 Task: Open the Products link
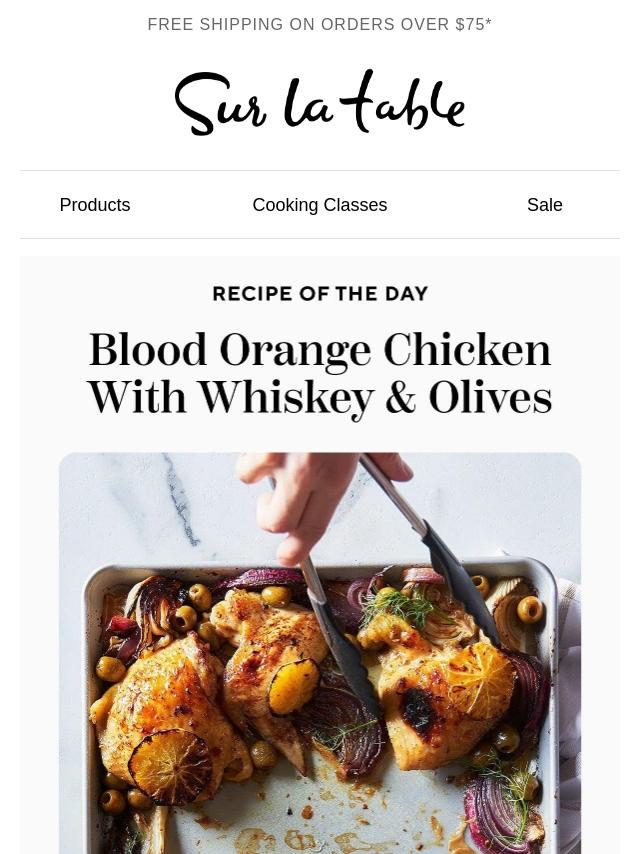click(x=95, y=205)
